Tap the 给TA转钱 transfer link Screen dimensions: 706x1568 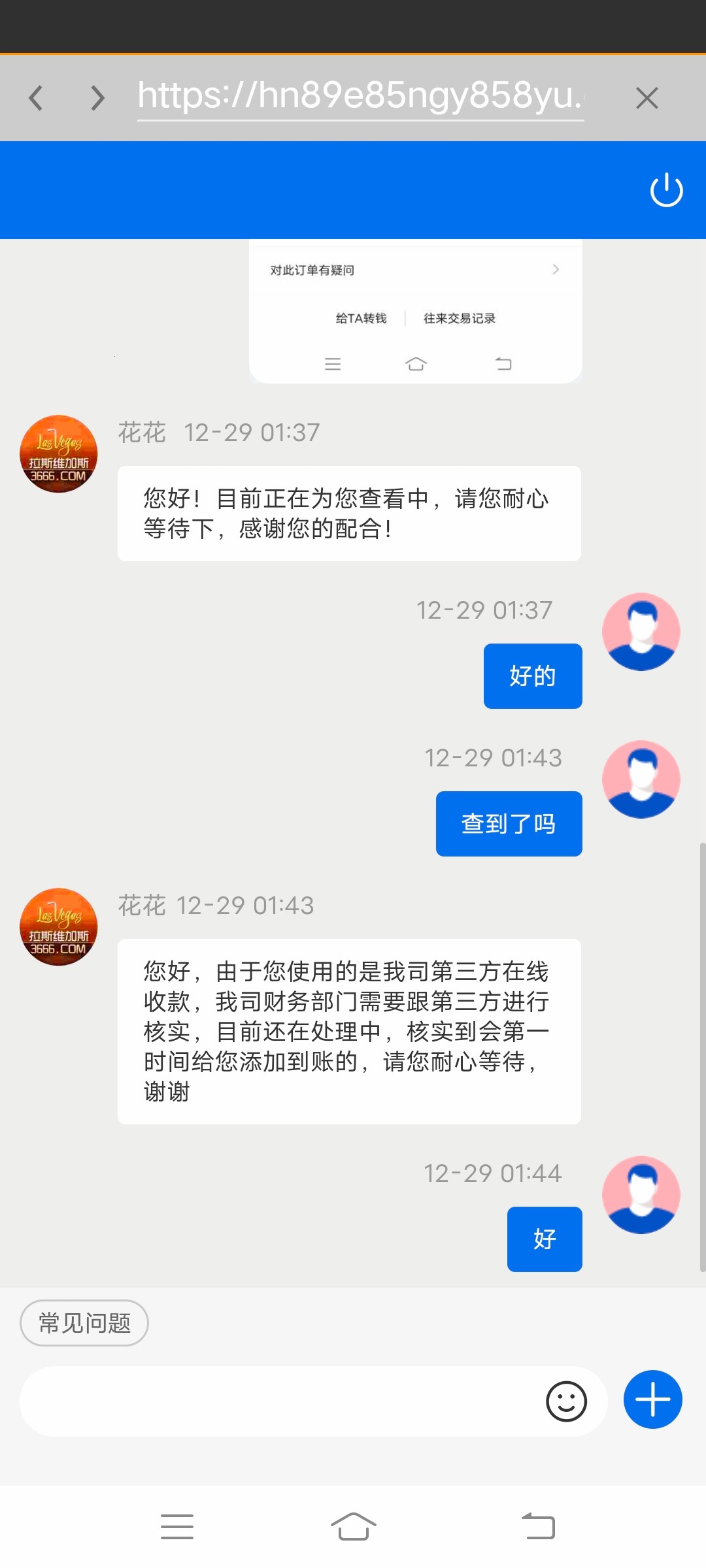coord(360,318)
